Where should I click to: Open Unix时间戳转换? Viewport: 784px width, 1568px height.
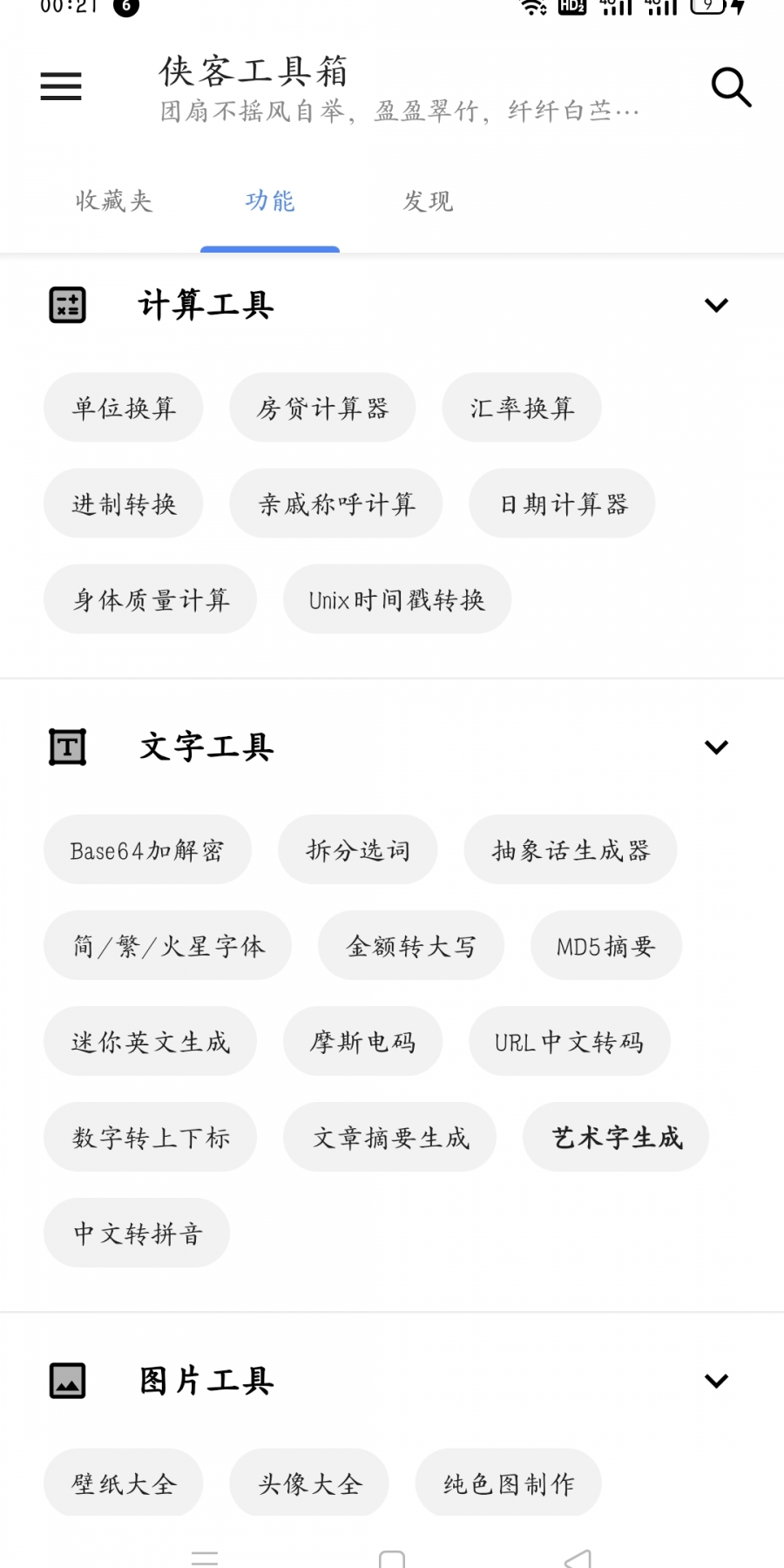pos(397,599)
